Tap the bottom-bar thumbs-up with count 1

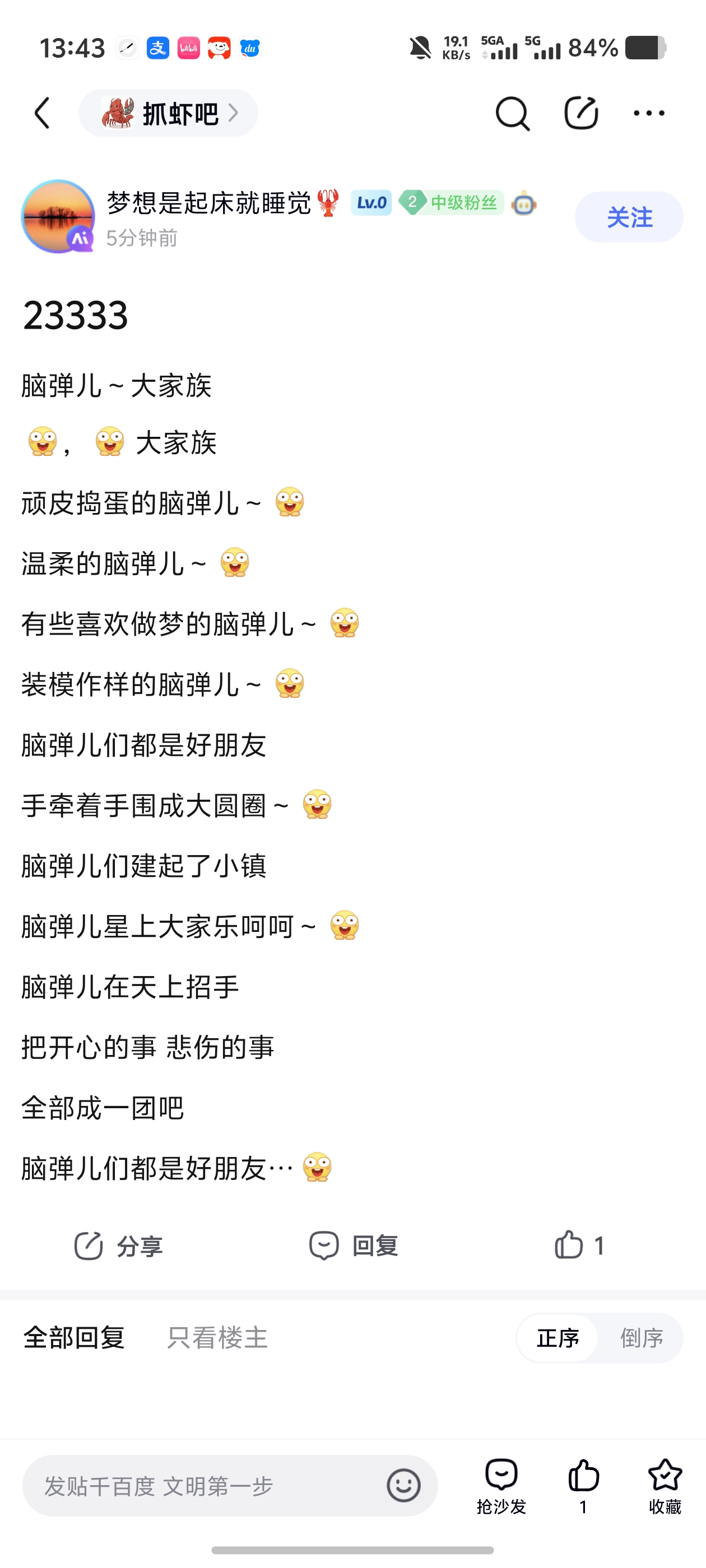(x=583, y=1486)
